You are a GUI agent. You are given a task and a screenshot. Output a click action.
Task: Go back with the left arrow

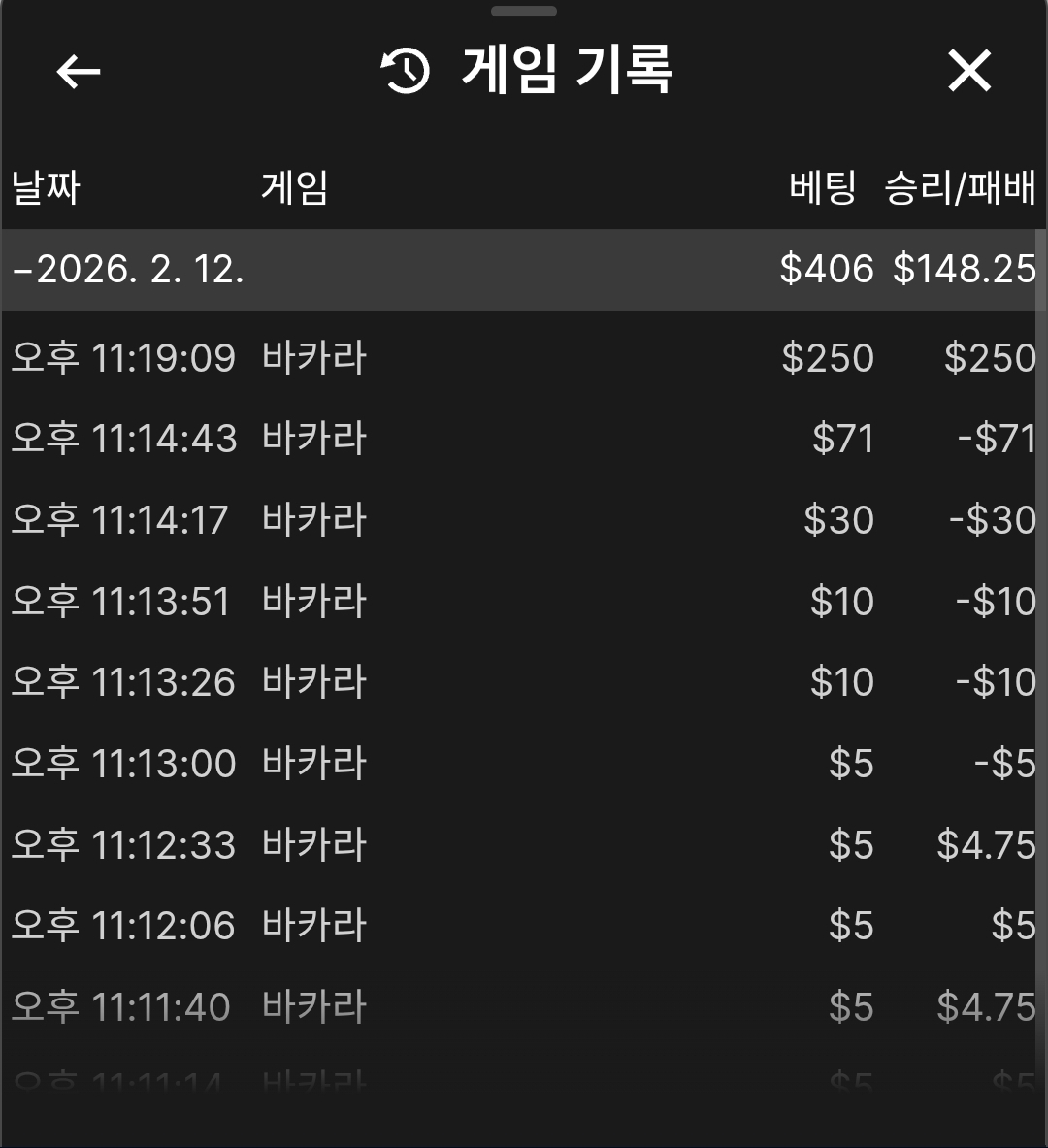click(x=79, y=72)
